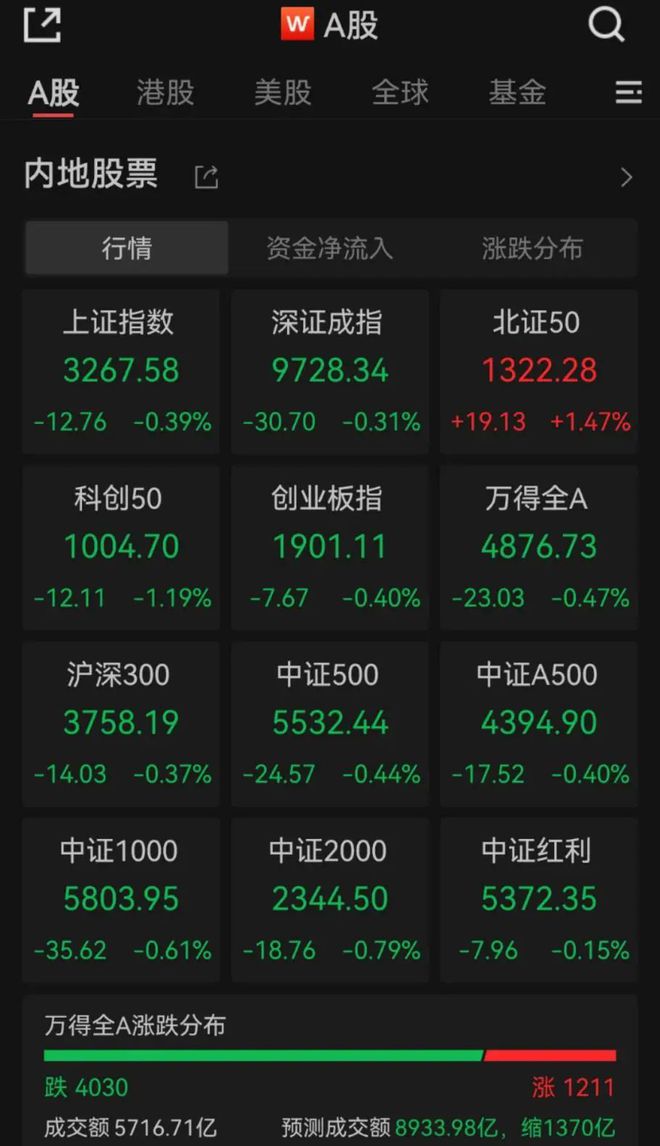Open the 全球 tab
The height and width of the screenshot is (1146, 660).
click(400, 93)
